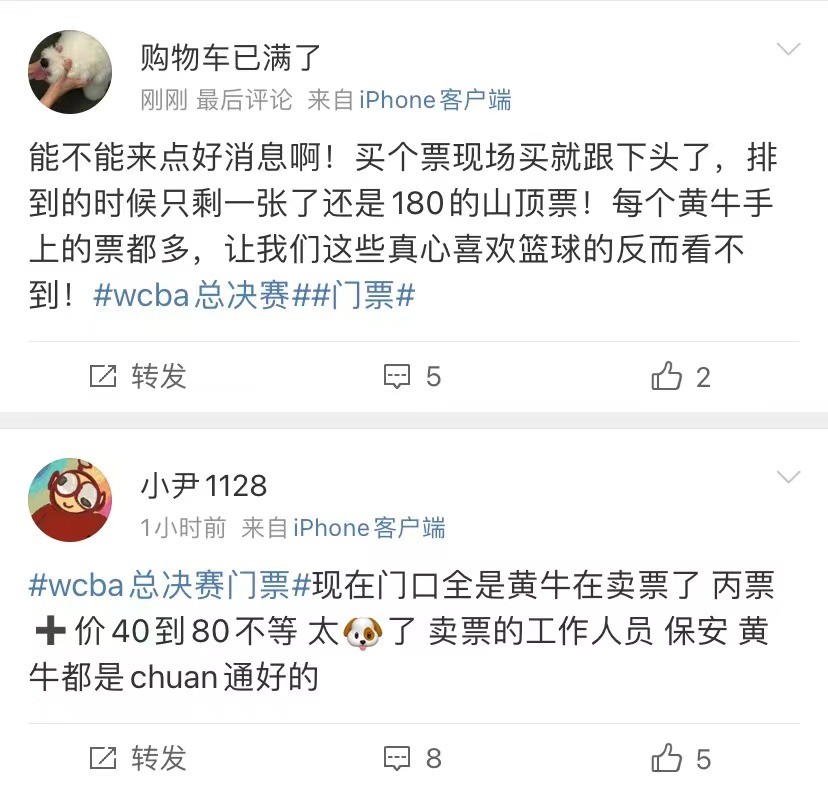828x792 pixels.
Task: Open username 购物车已满了's profile
Action: pos(230,57)
